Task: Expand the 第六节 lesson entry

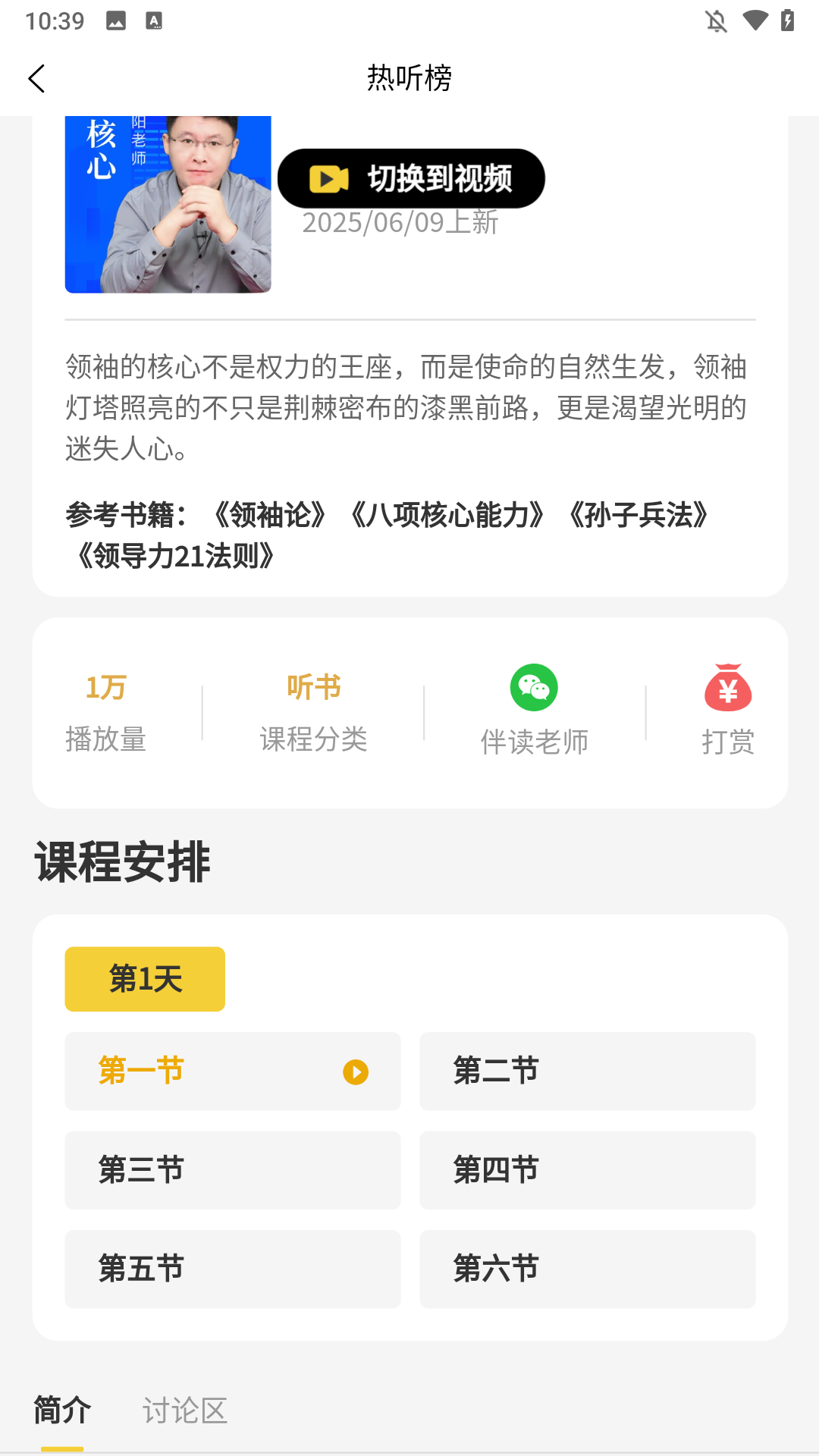Action: 587,1269
